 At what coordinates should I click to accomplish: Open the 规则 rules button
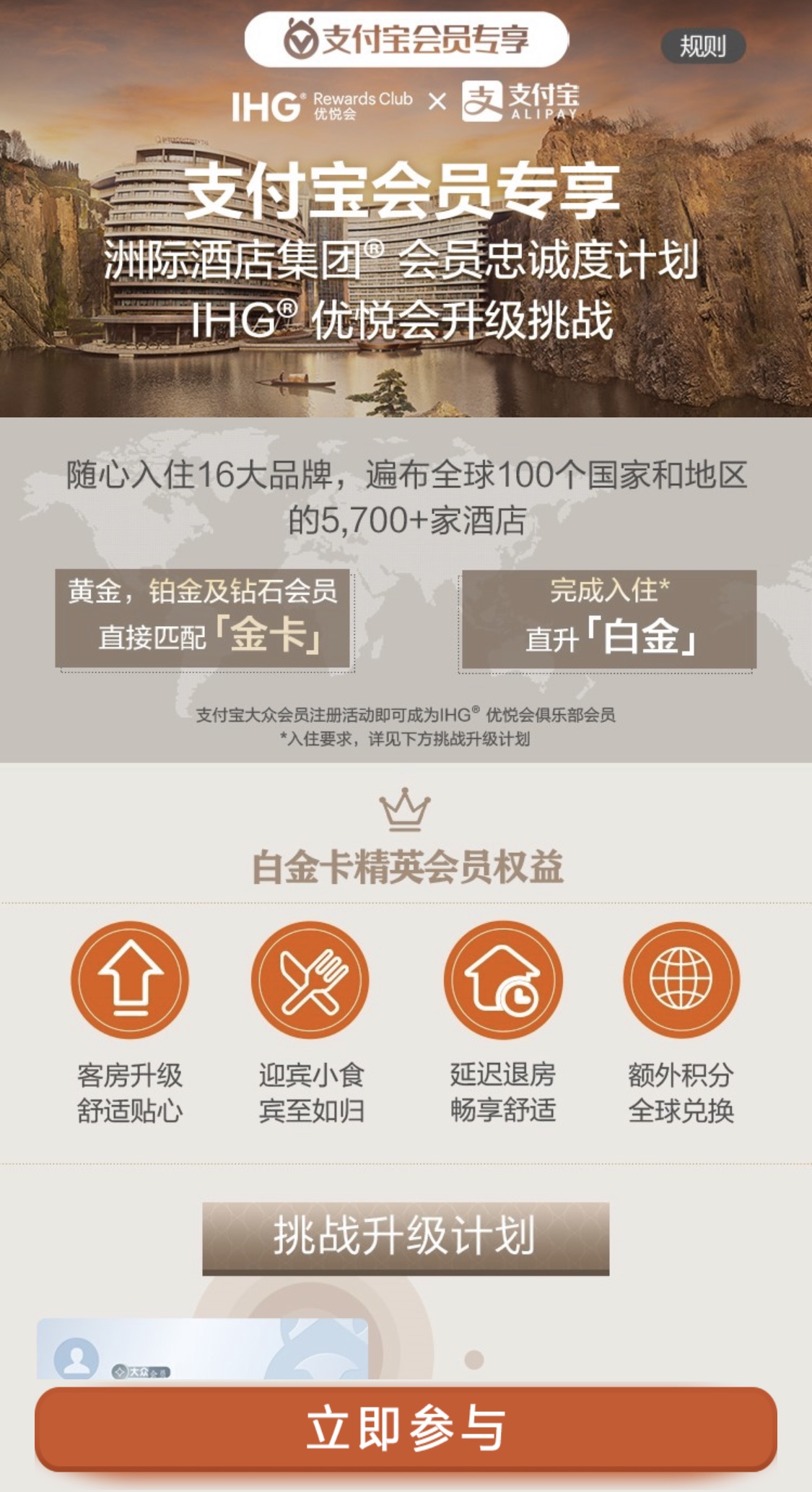coord(702,47)
